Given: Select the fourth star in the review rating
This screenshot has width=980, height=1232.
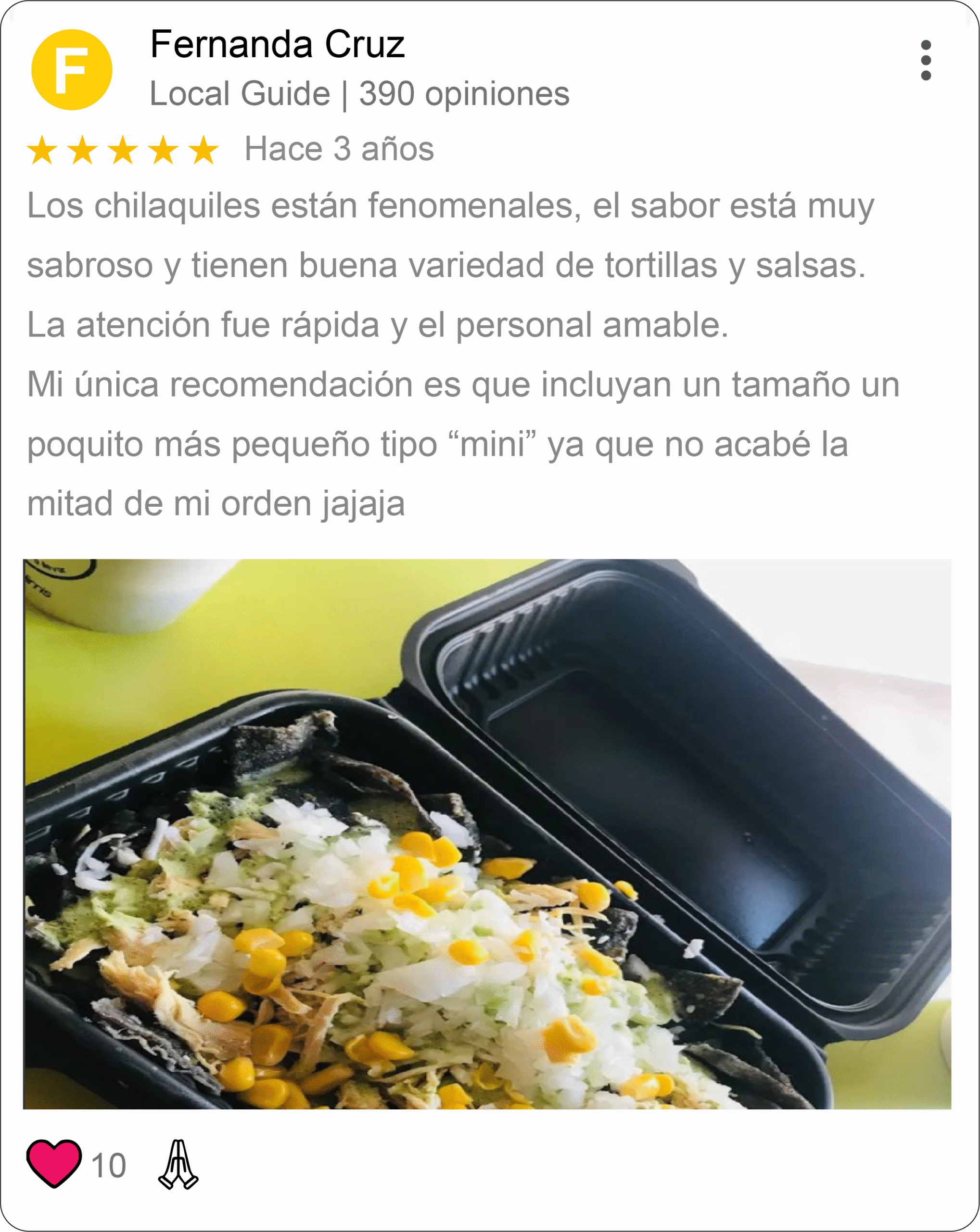Looking at the screenshot, I should (x=164, y=151).
